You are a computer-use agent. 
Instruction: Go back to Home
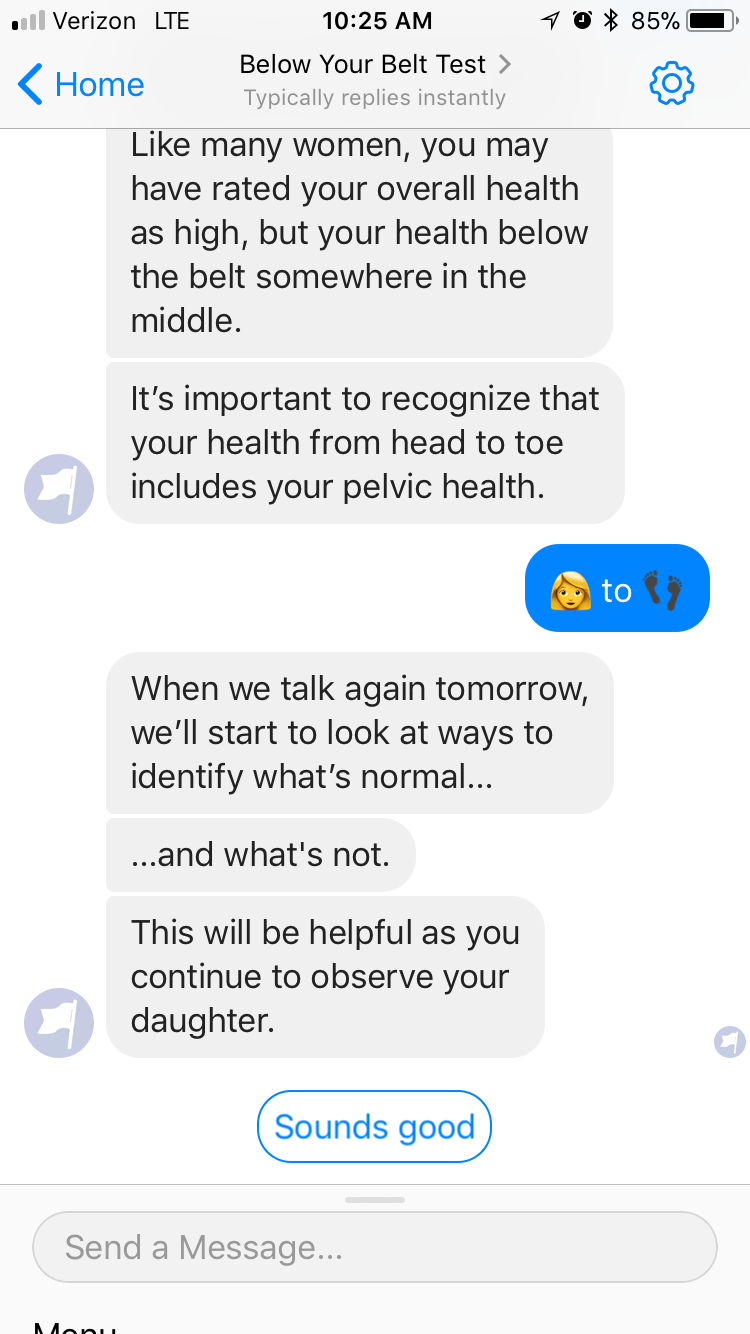(x=81, y=84)
